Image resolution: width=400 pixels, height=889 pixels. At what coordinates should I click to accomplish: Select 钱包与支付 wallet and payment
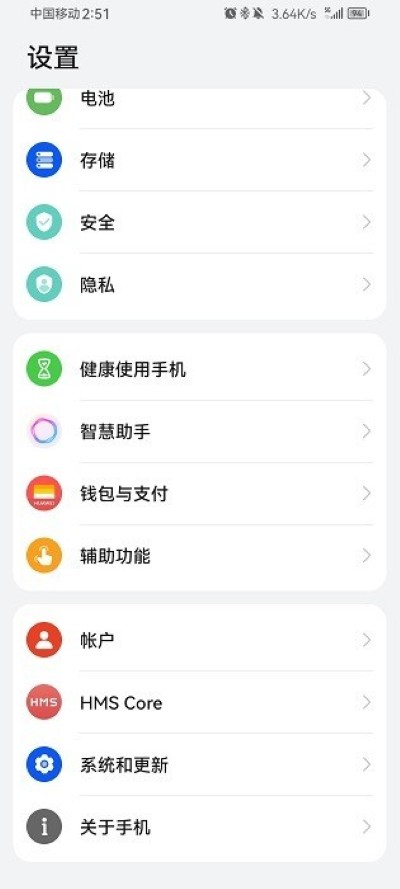[x=199, y=493]
